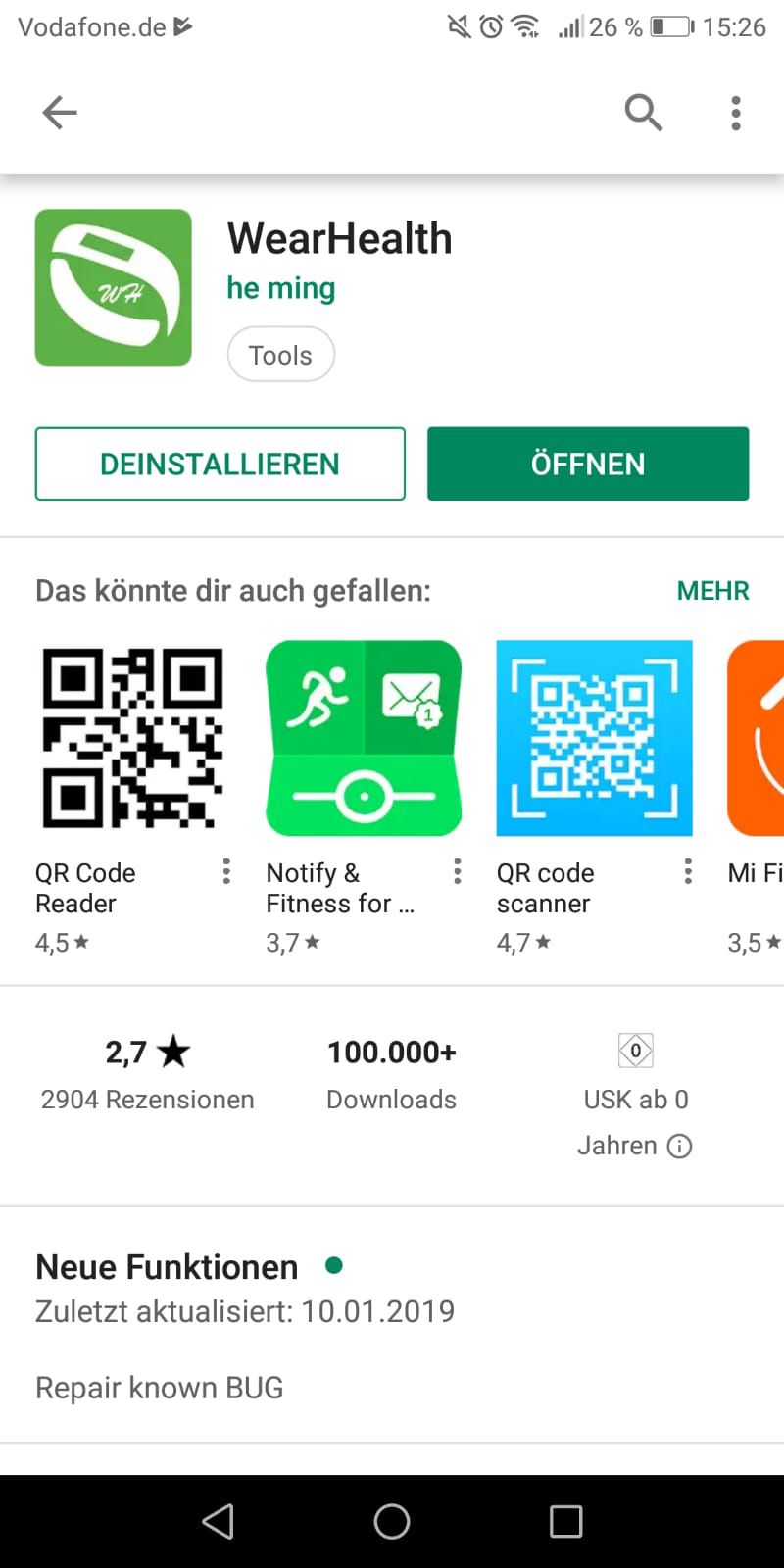View the 2904 Rezensionen rating
This screenshot has height=1568, width=784.
[148, 1074]
